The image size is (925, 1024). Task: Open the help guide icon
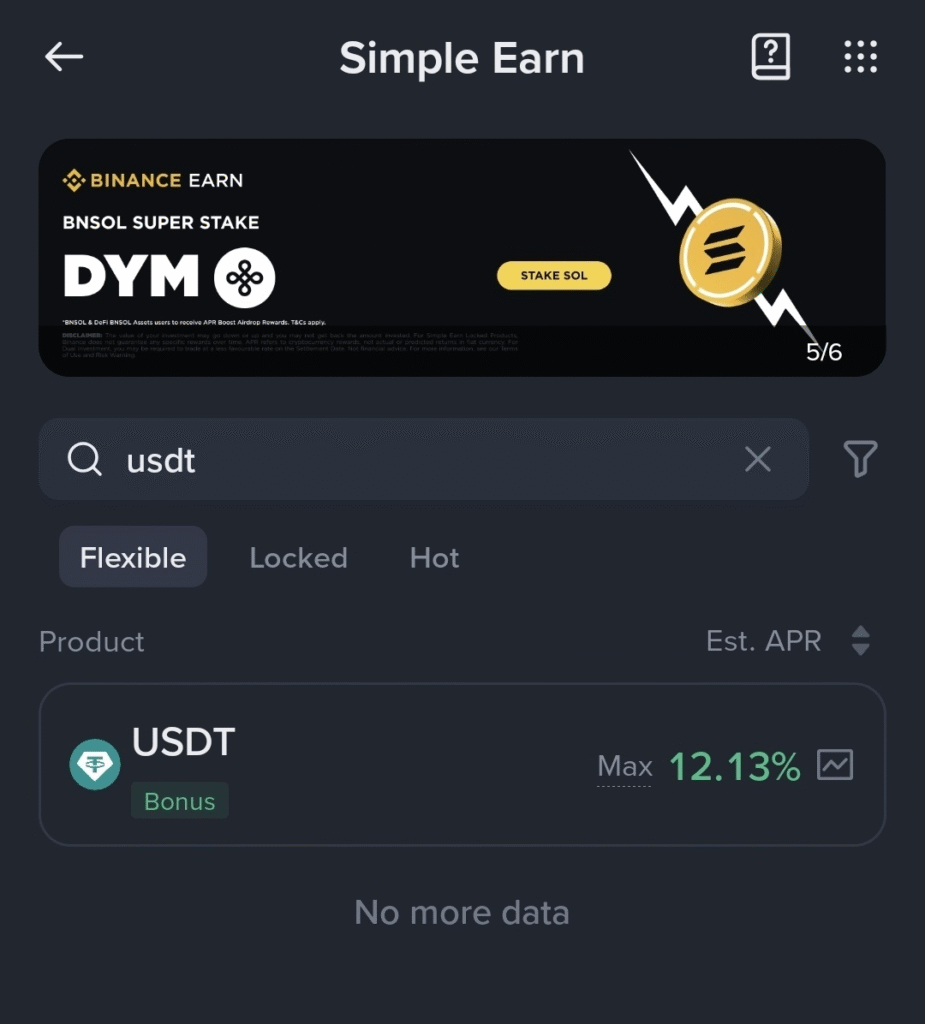pos(770,57)
